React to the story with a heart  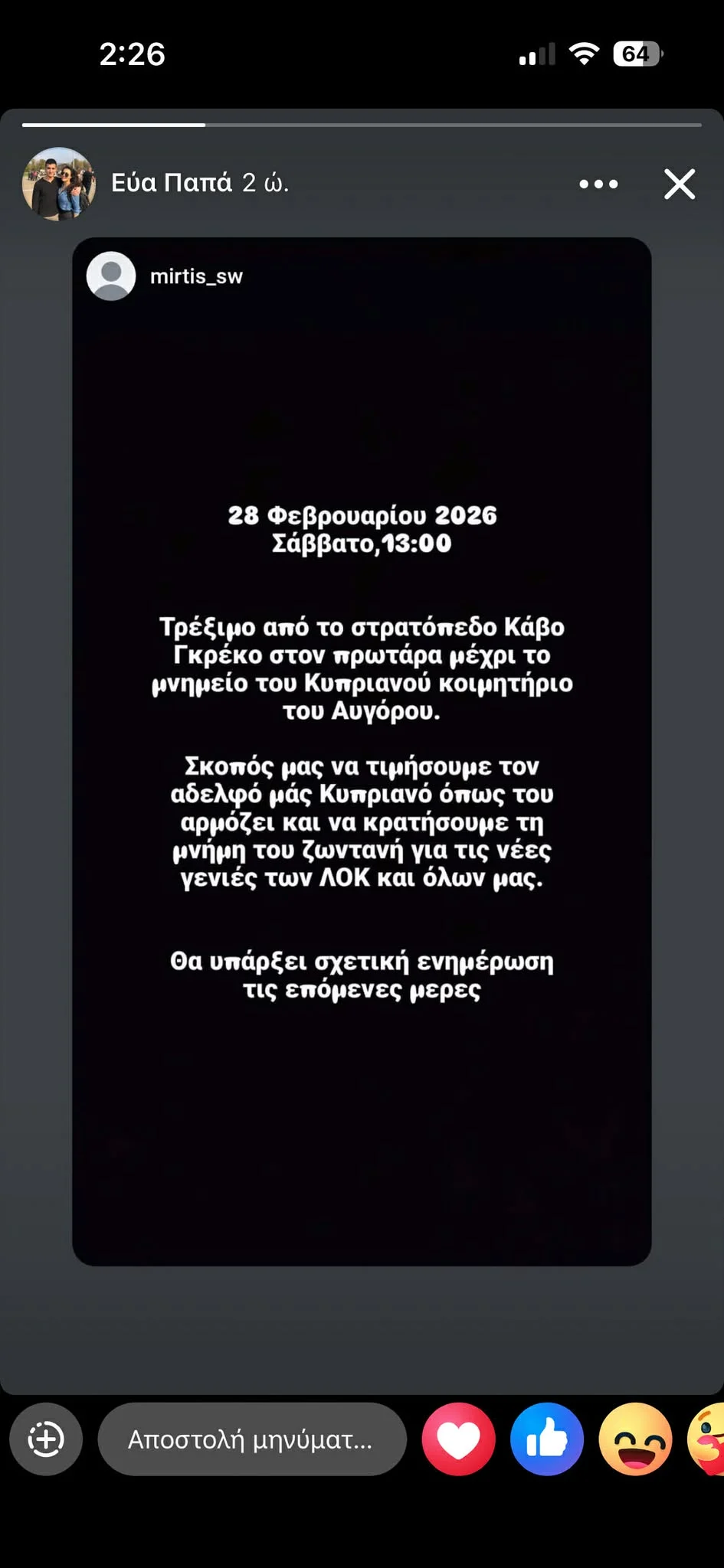pos(458,1439)
